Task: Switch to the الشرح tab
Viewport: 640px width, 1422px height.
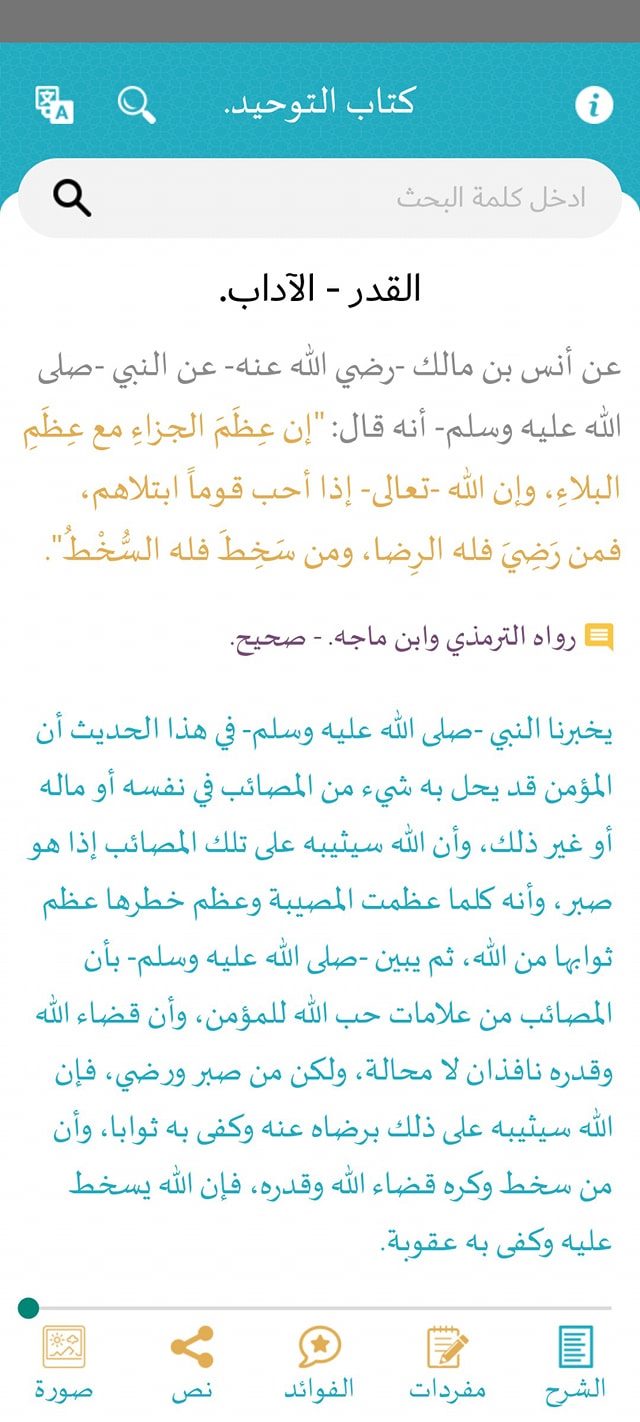Action: pos(577,1361)
